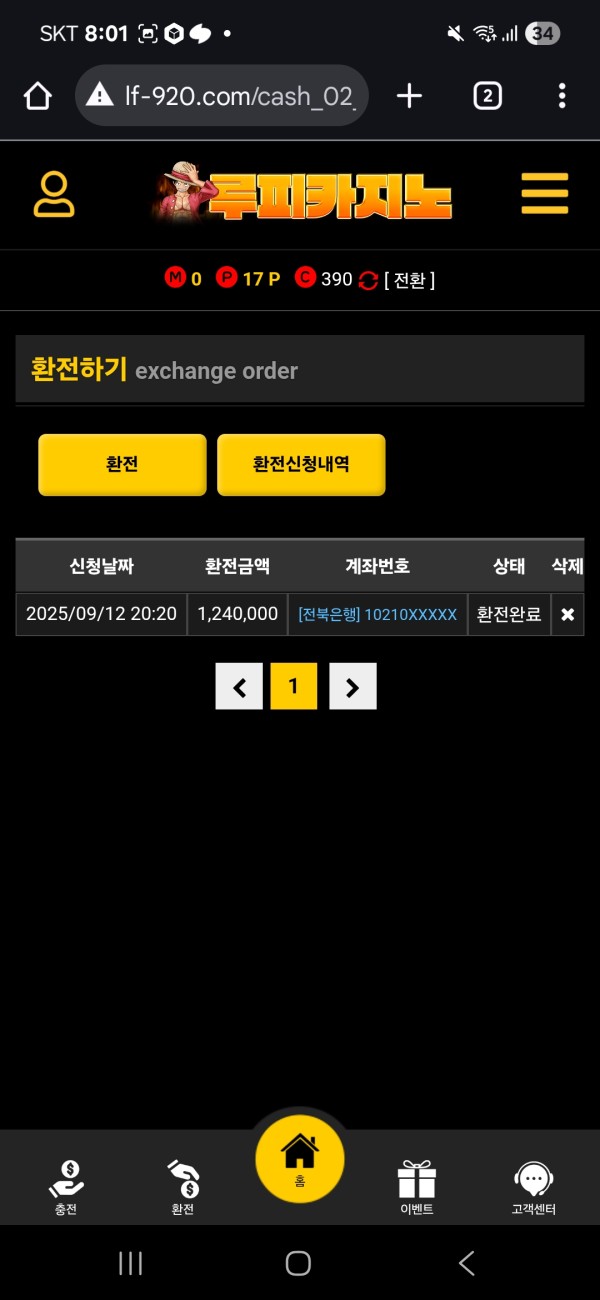Delete the 2025/09/12 exchange record
The width and height of the screenshot is (600, 1300).
567,615
